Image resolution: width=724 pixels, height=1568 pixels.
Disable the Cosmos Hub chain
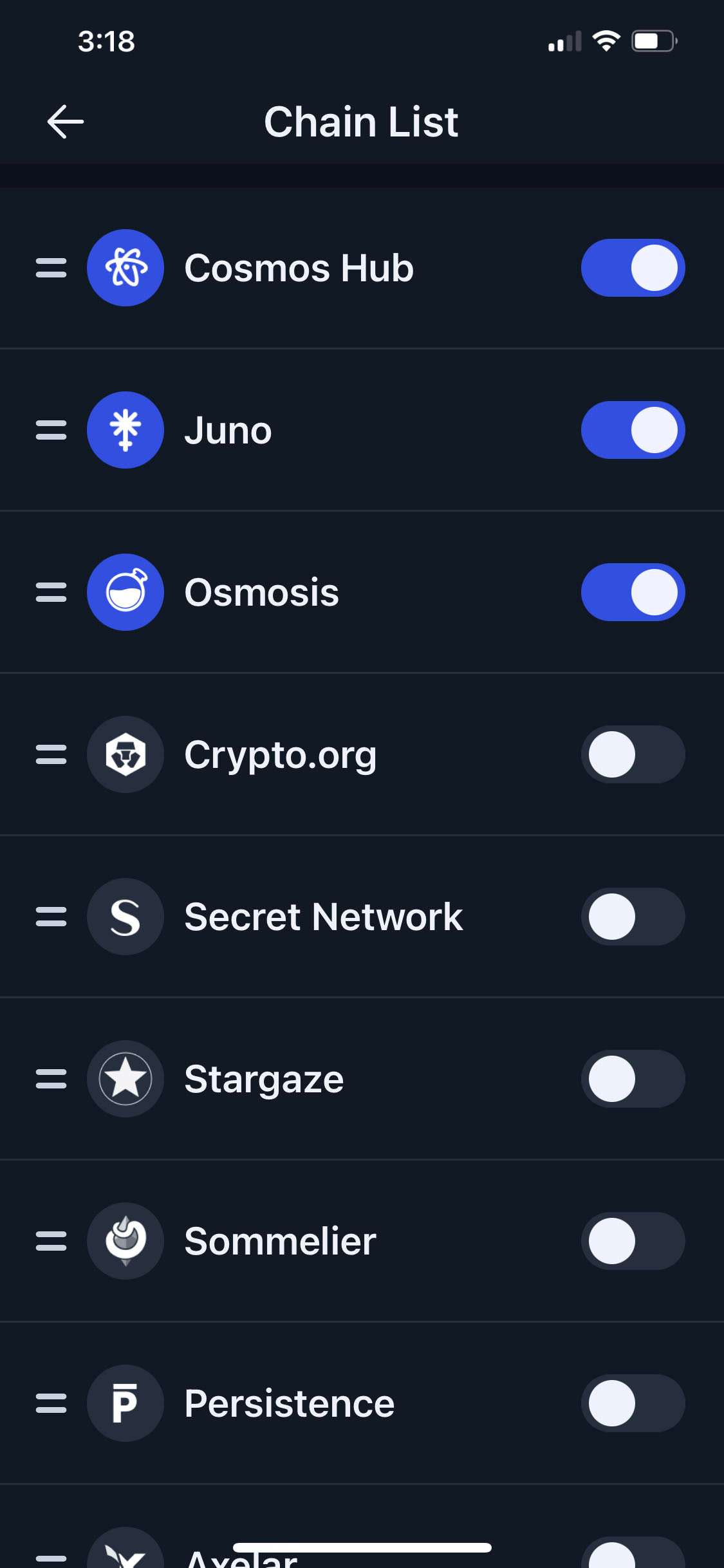pos(633,268)
